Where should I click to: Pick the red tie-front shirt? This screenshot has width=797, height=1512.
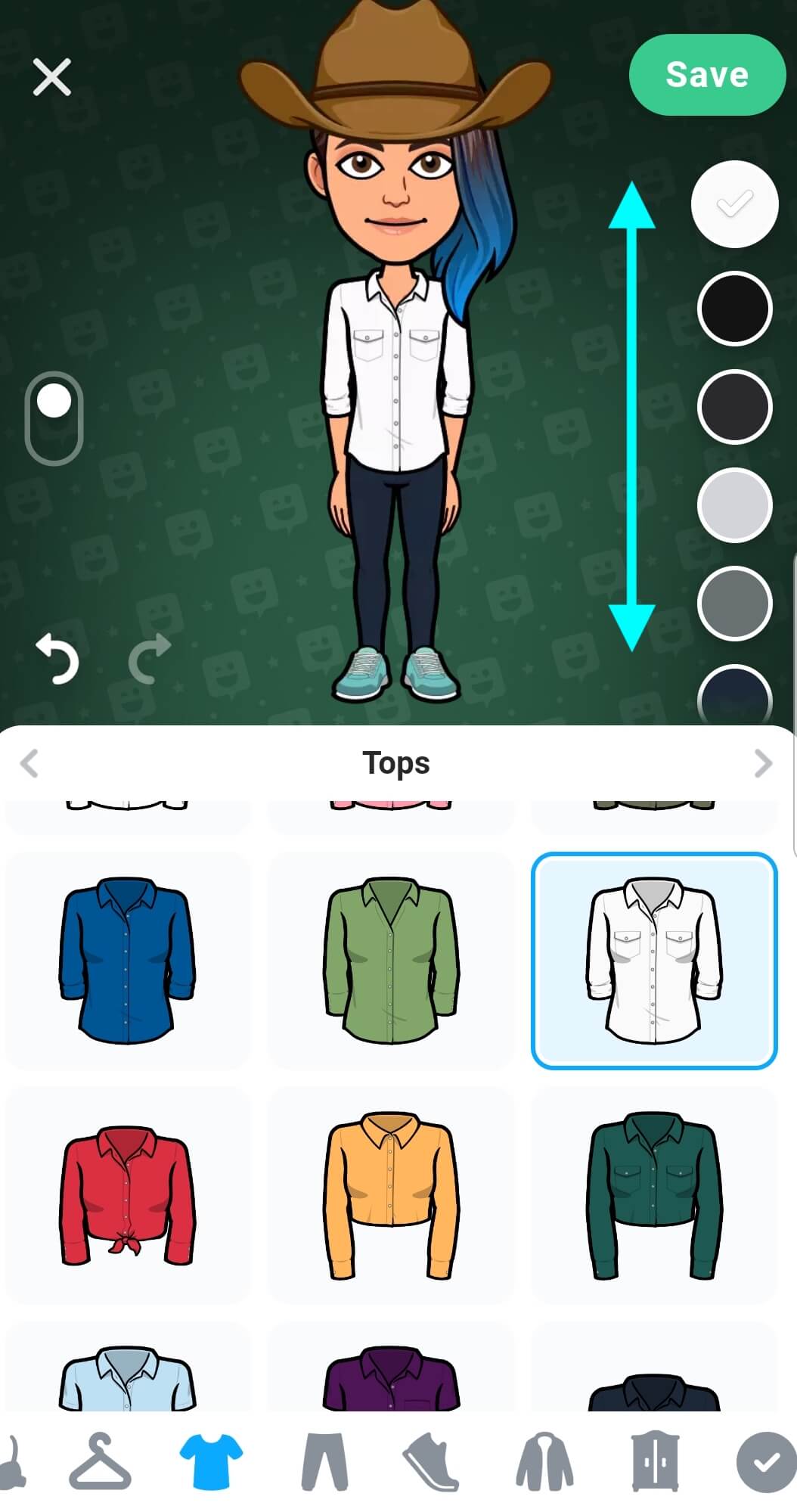[x=127, y=1195]
